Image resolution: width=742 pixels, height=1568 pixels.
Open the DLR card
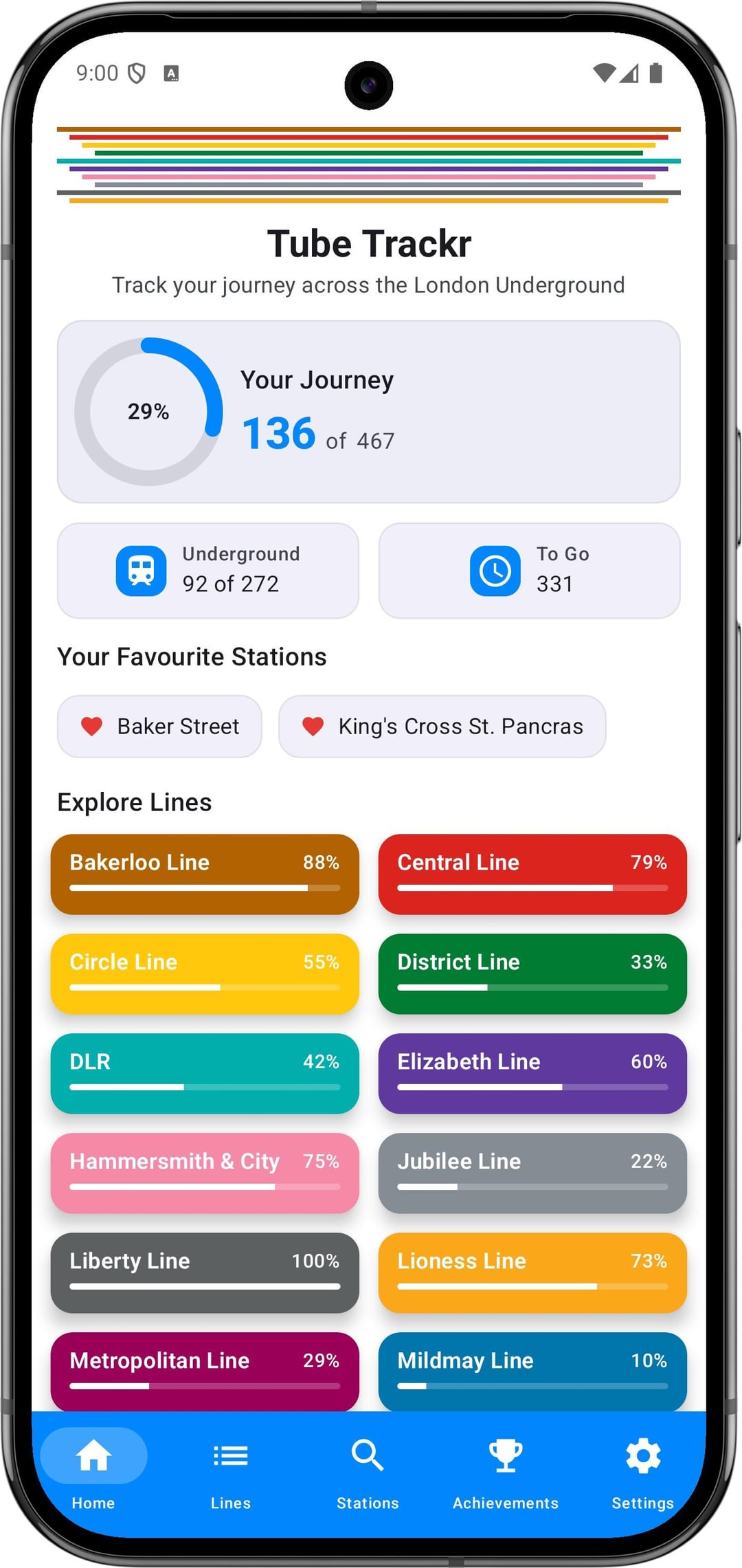205,1073
